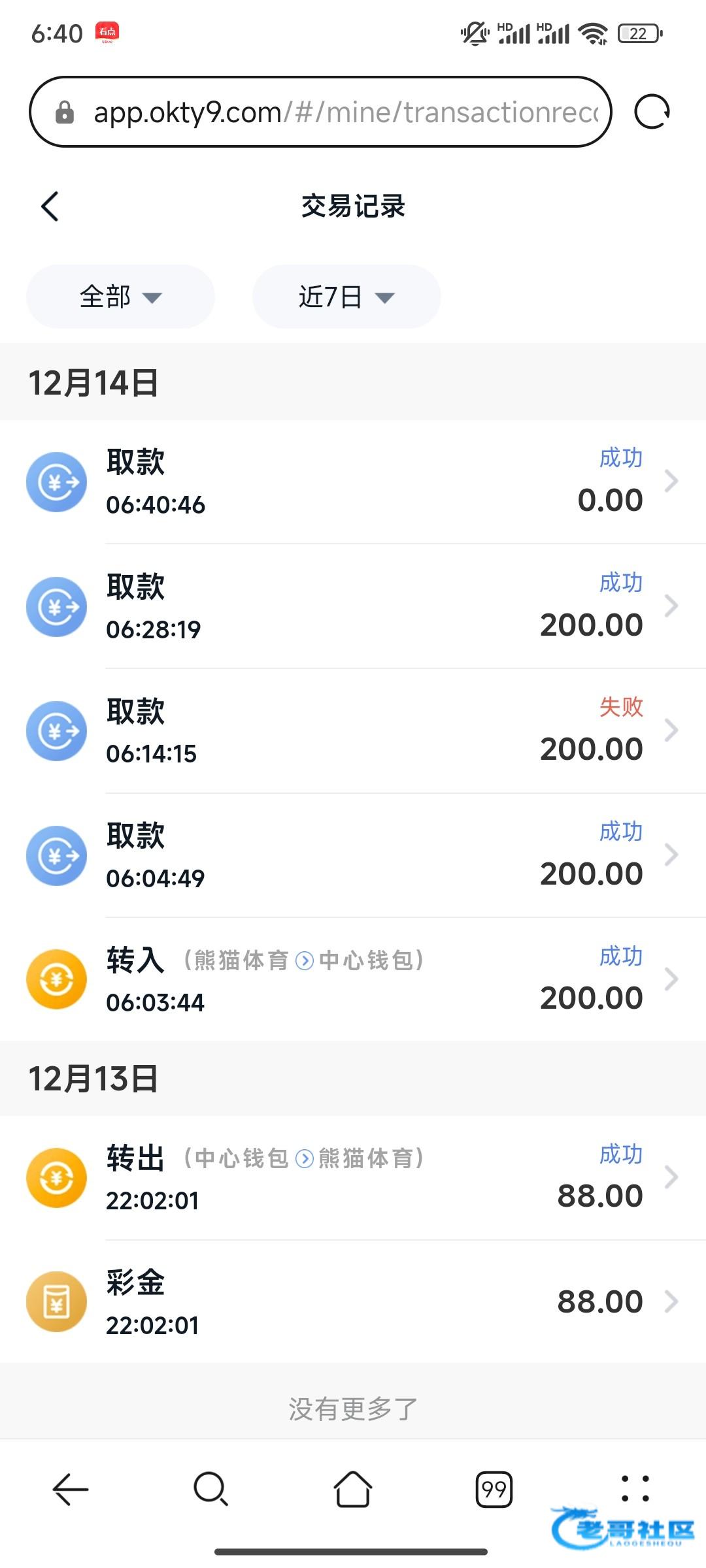Open the browser search tool

click(210, 1490)
